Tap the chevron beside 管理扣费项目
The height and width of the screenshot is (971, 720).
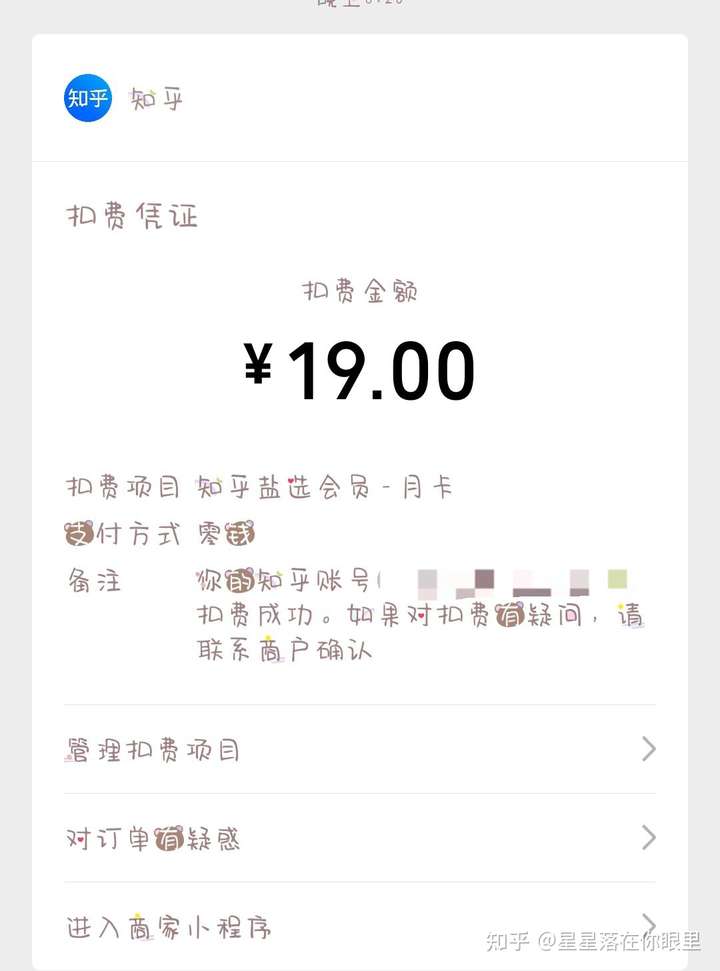click(x=648, y=748)
